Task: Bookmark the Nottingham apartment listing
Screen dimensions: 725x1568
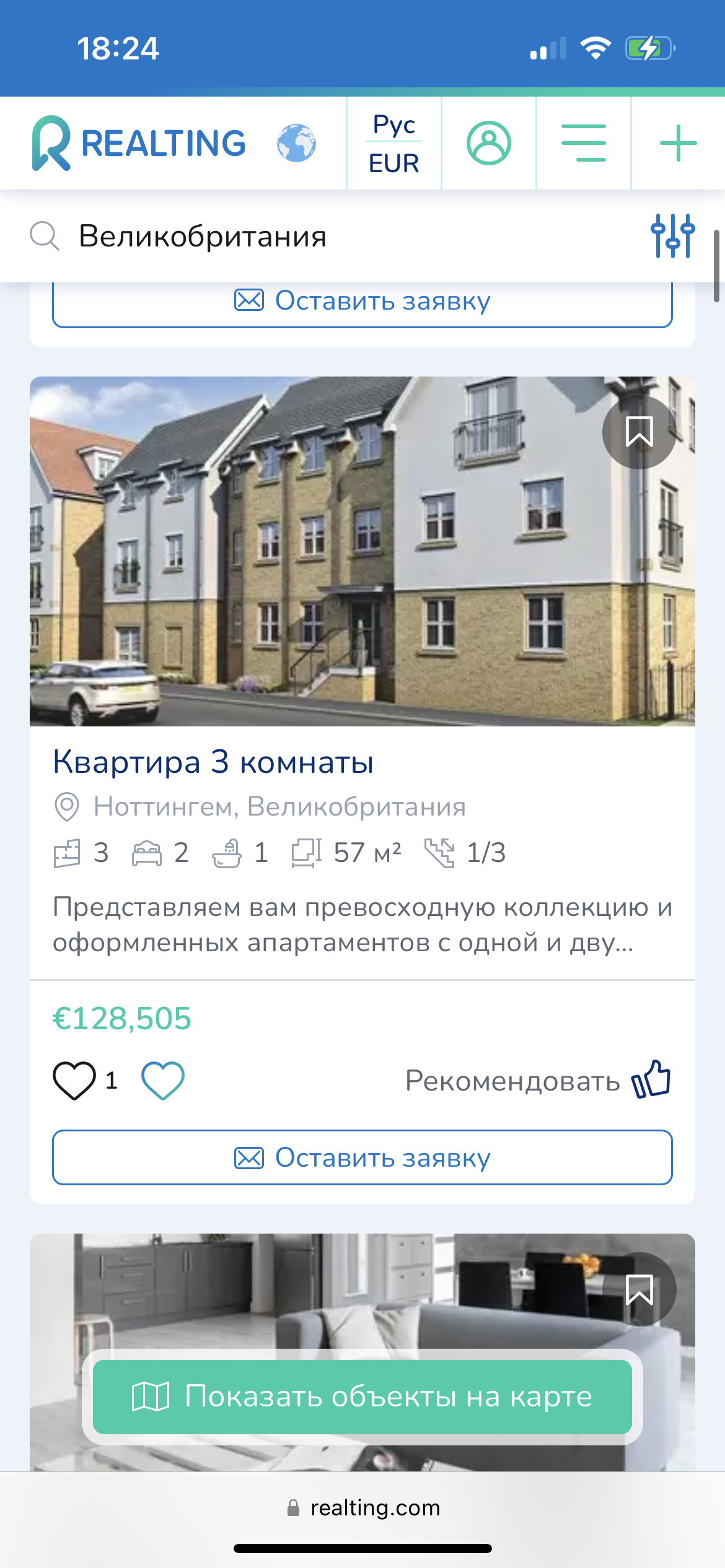Action: tap(639, 432)
